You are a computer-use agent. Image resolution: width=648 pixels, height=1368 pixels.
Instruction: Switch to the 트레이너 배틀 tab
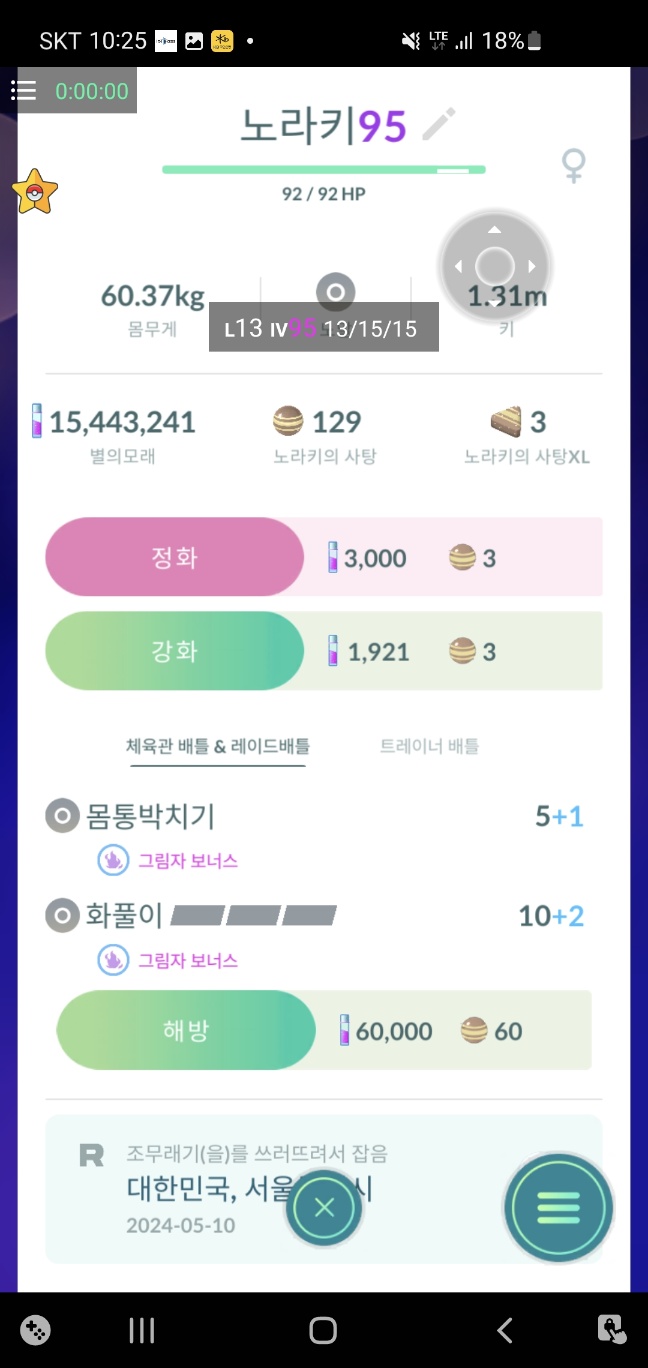429,746
